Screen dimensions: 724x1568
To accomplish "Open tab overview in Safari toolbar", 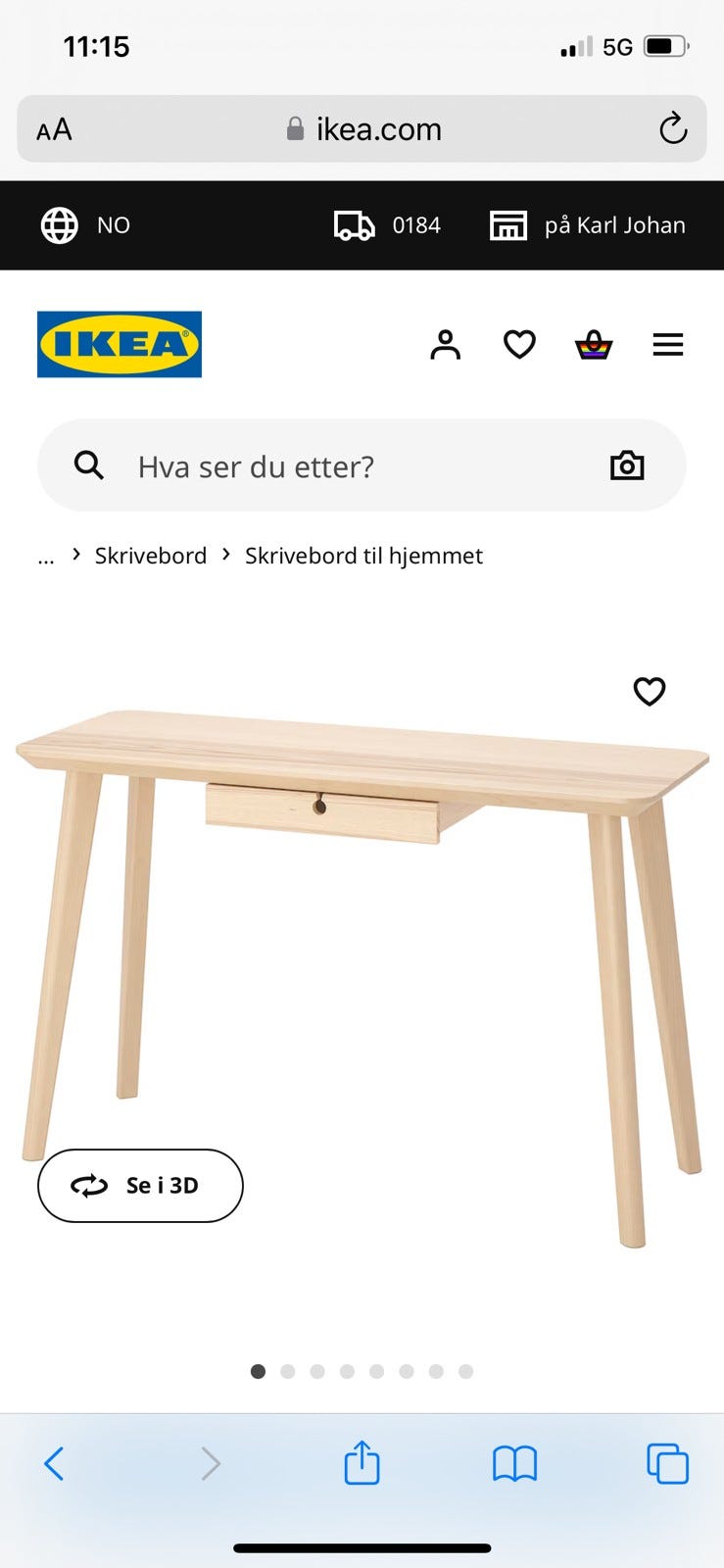I will point(669,1463).
